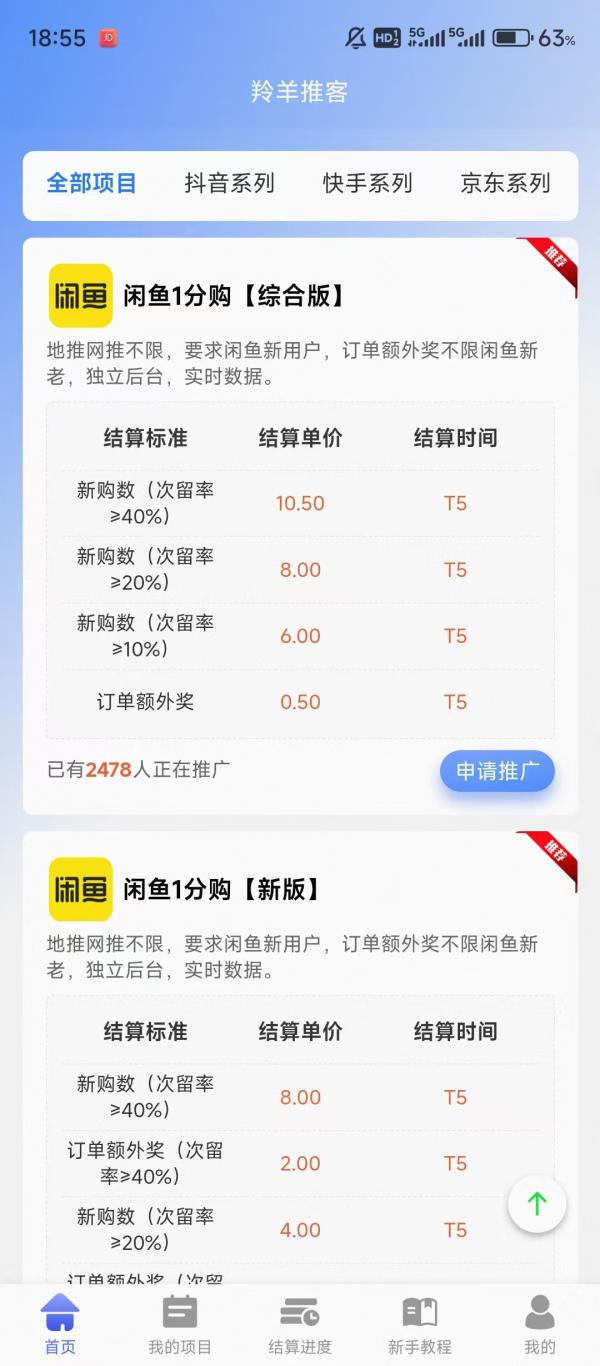
Task: Switch to the 抖音系列 tab
Action: click(230, 184)
